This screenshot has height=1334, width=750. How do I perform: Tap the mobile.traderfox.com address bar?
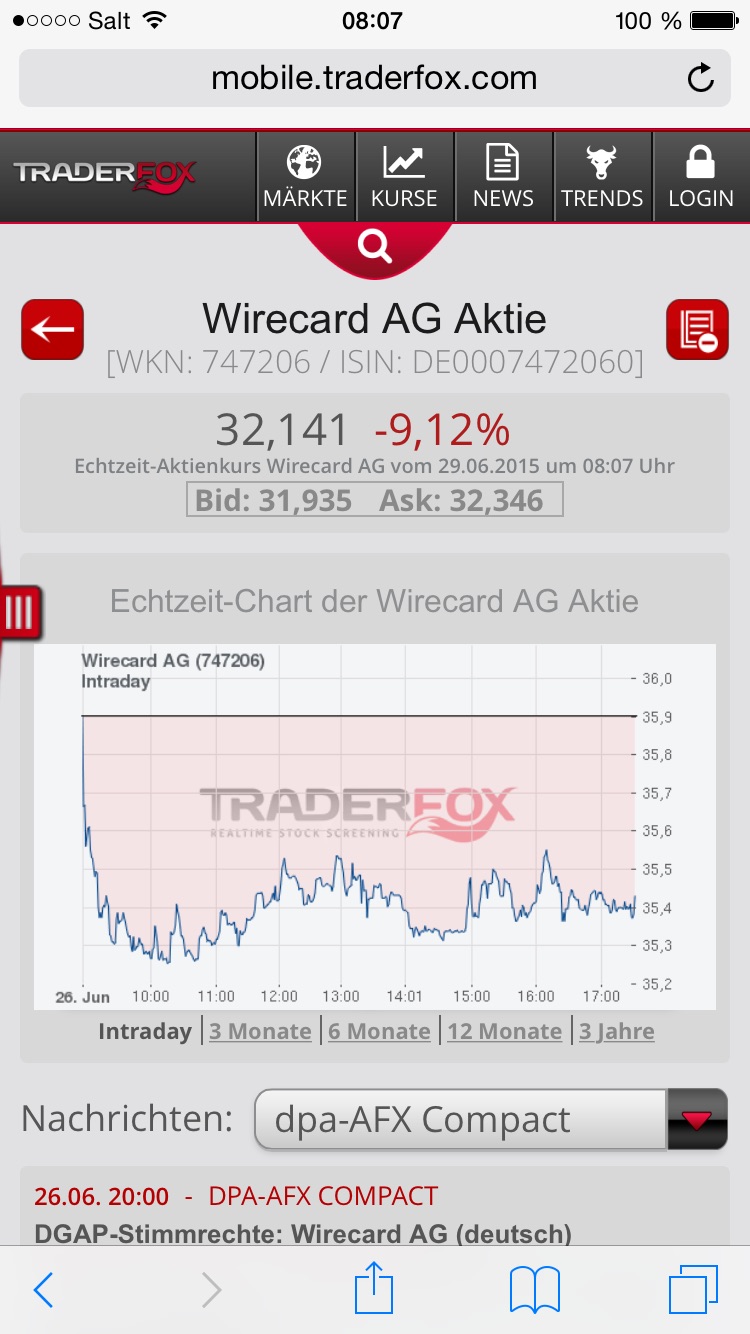(375, 77)
